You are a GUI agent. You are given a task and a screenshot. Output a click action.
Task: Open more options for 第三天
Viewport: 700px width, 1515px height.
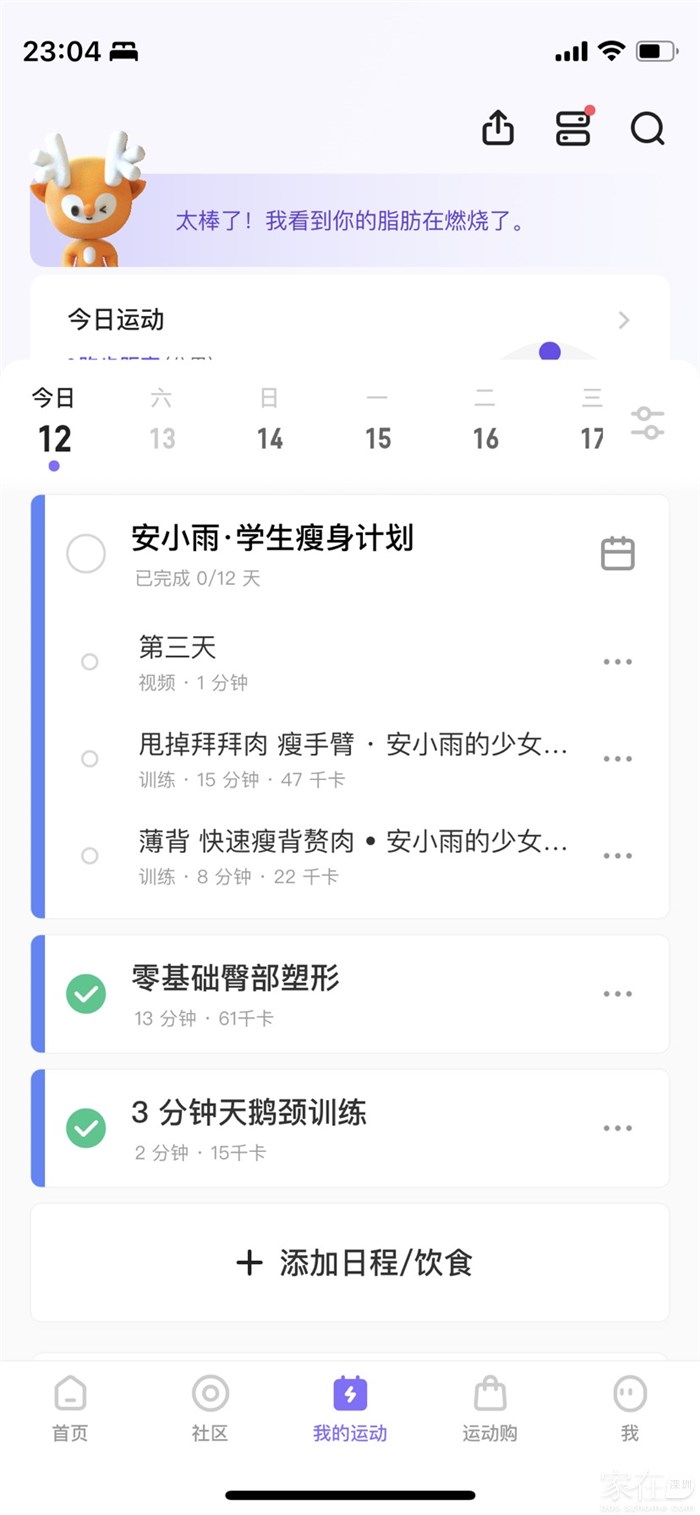(x=617, y=662)
